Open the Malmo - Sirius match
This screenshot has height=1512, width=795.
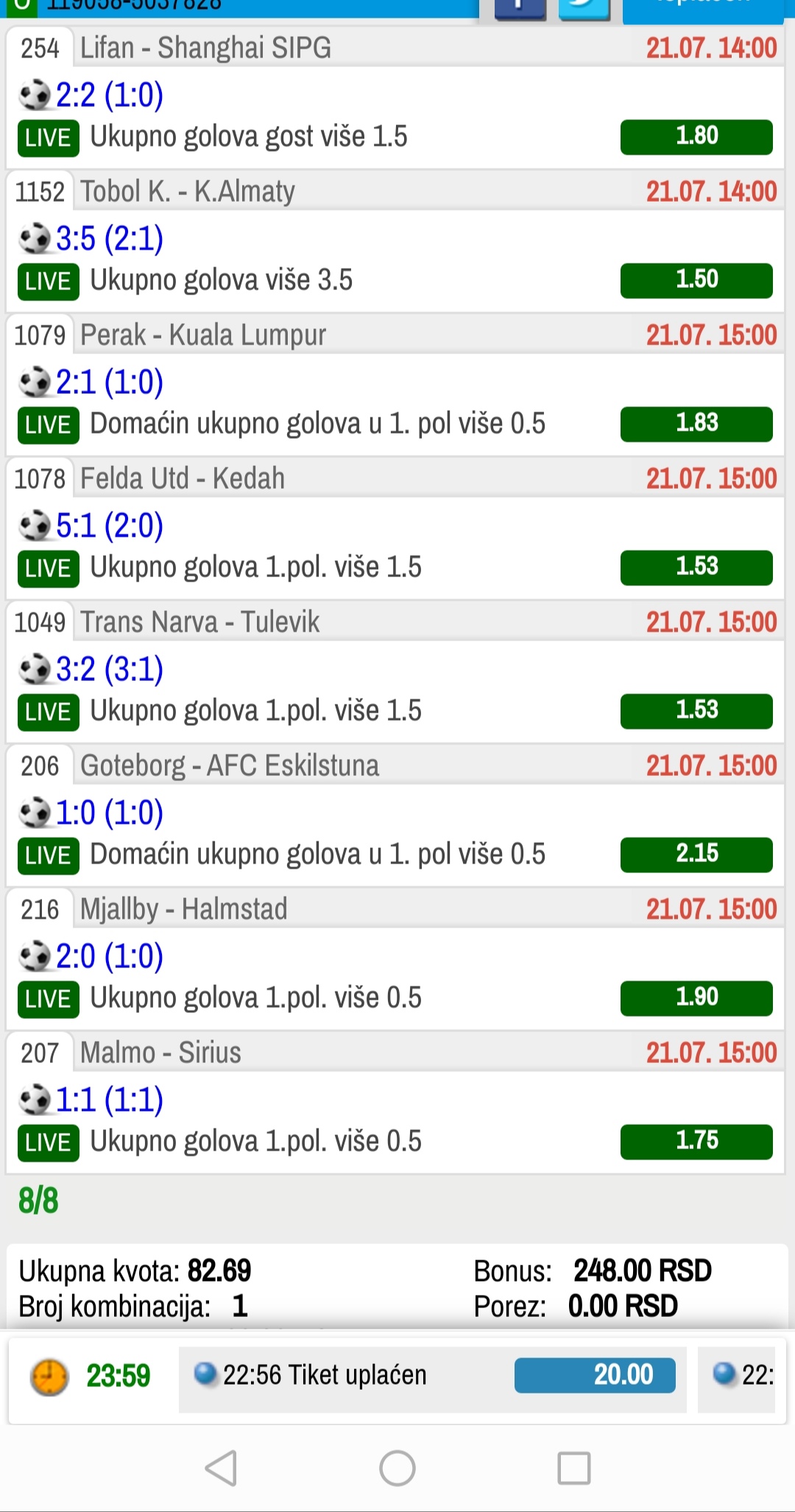[160, 1053]
